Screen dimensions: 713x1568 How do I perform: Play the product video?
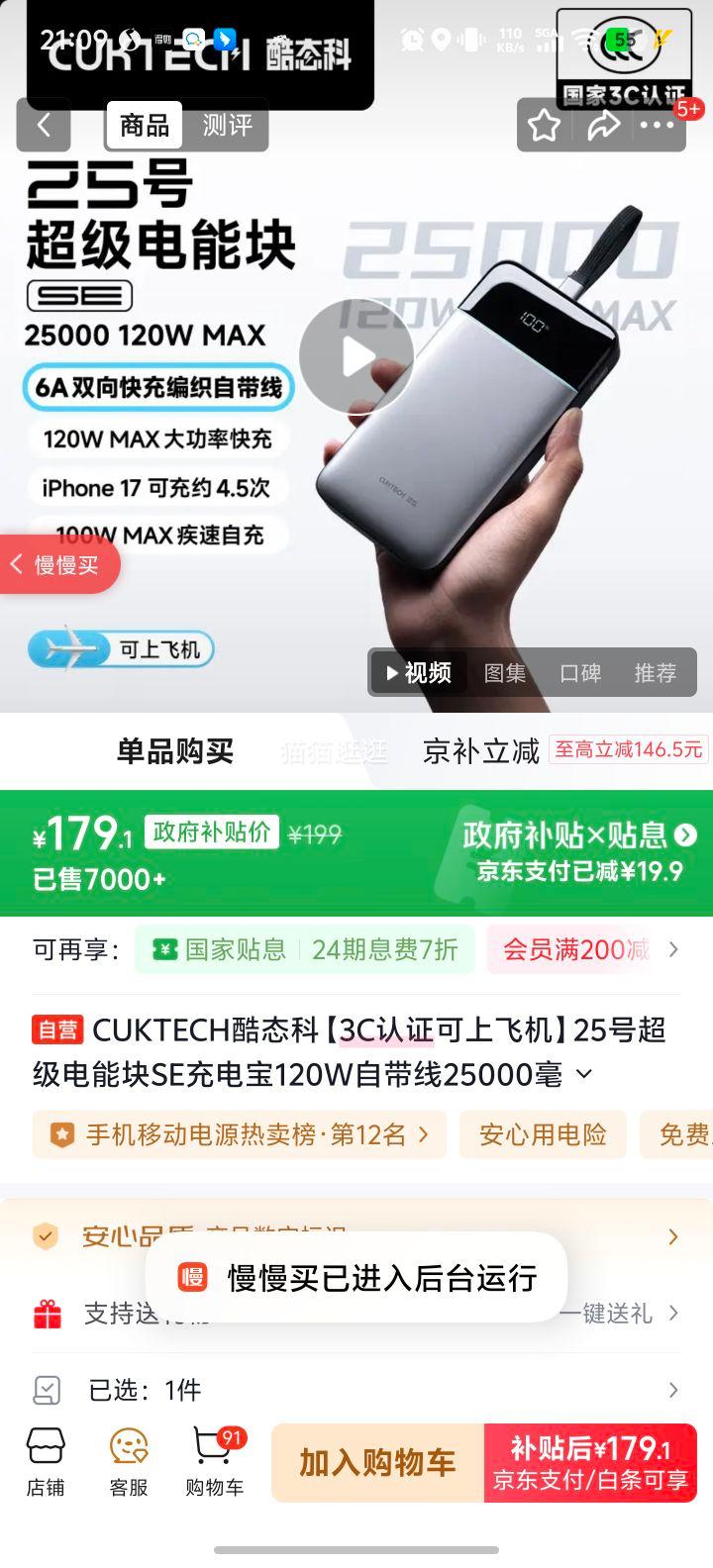(x=356, y=353)
